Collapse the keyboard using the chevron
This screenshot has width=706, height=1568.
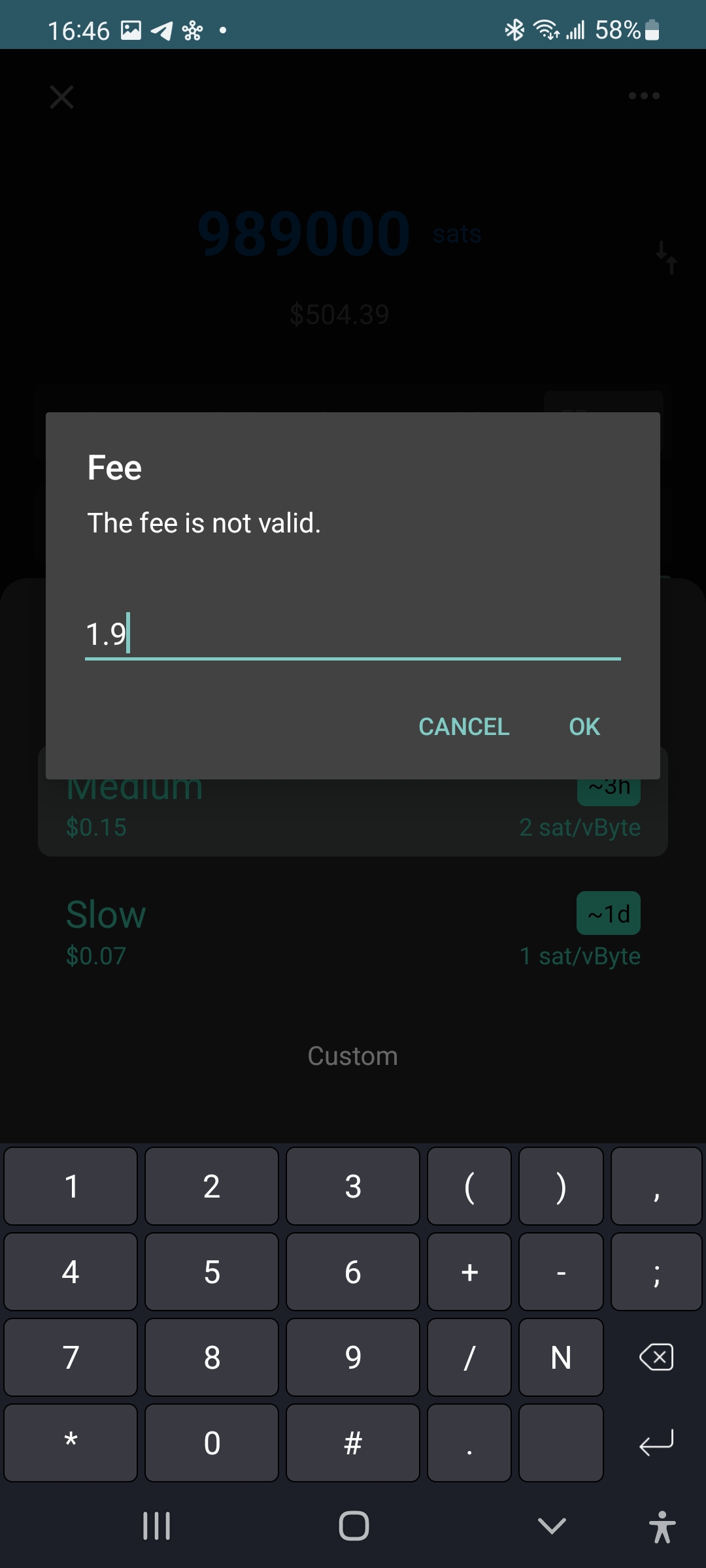(x=550, y=1527)
